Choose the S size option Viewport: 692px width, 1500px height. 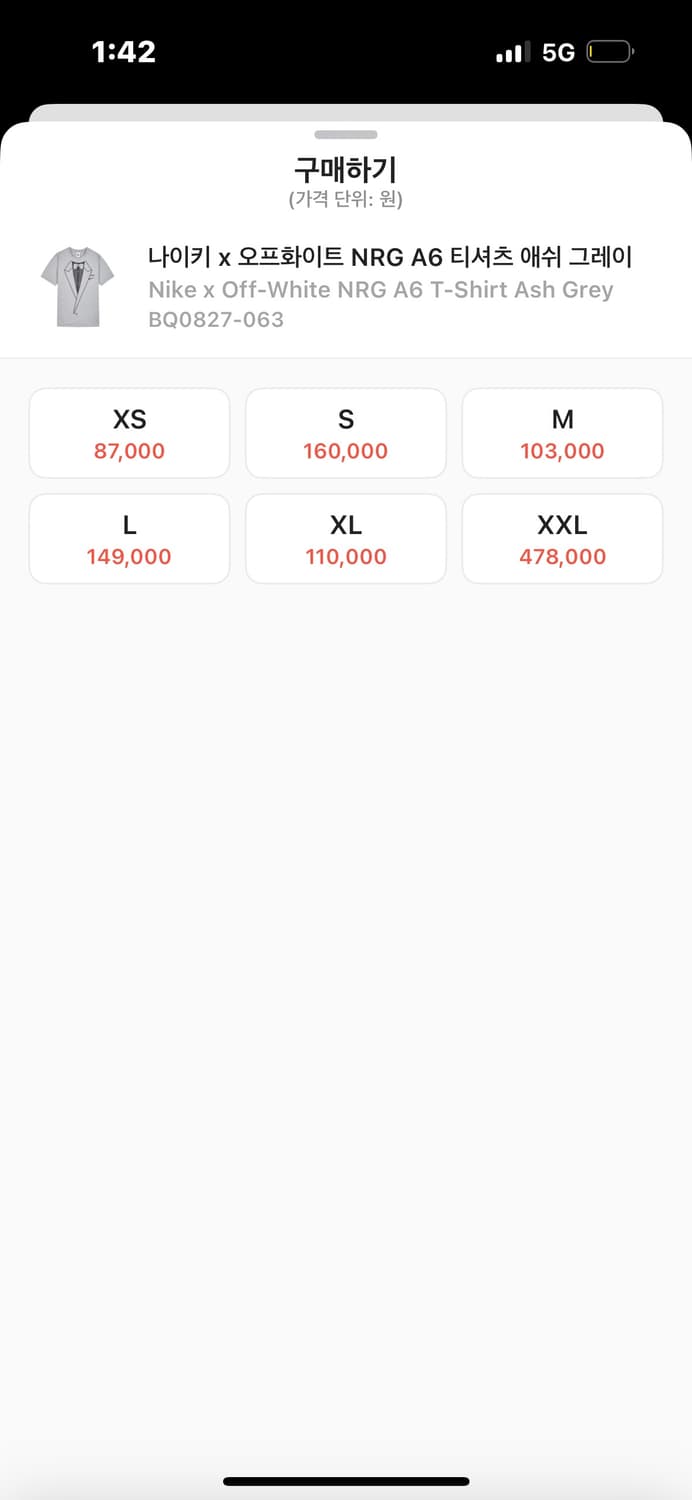[346, 433]
